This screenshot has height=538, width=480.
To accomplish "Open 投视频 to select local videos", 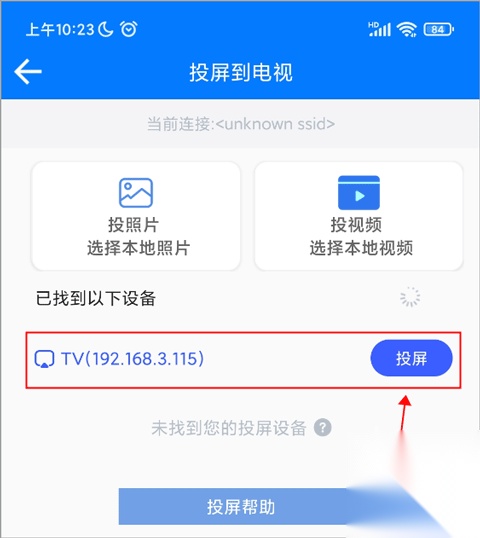I will (359, 216).
